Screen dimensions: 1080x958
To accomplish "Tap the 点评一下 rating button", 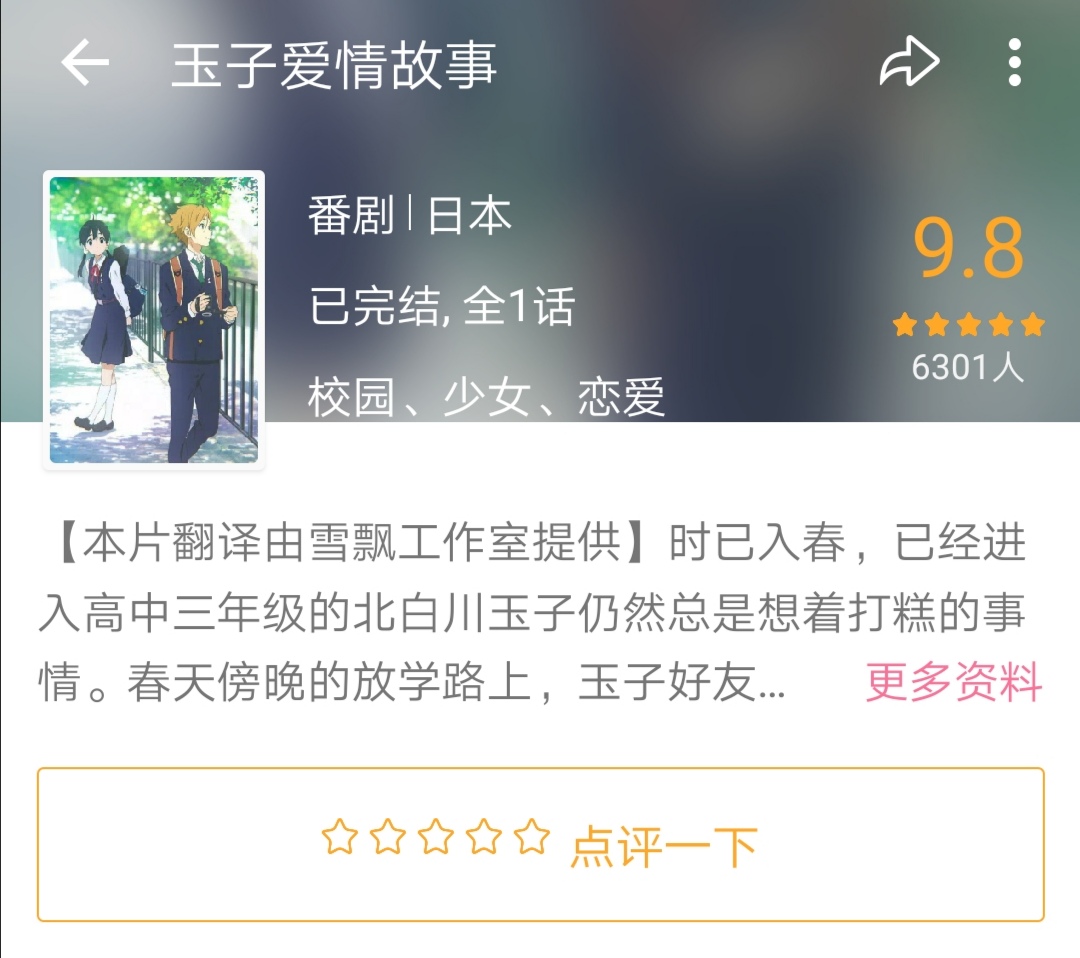I will (x=540, y=845).
